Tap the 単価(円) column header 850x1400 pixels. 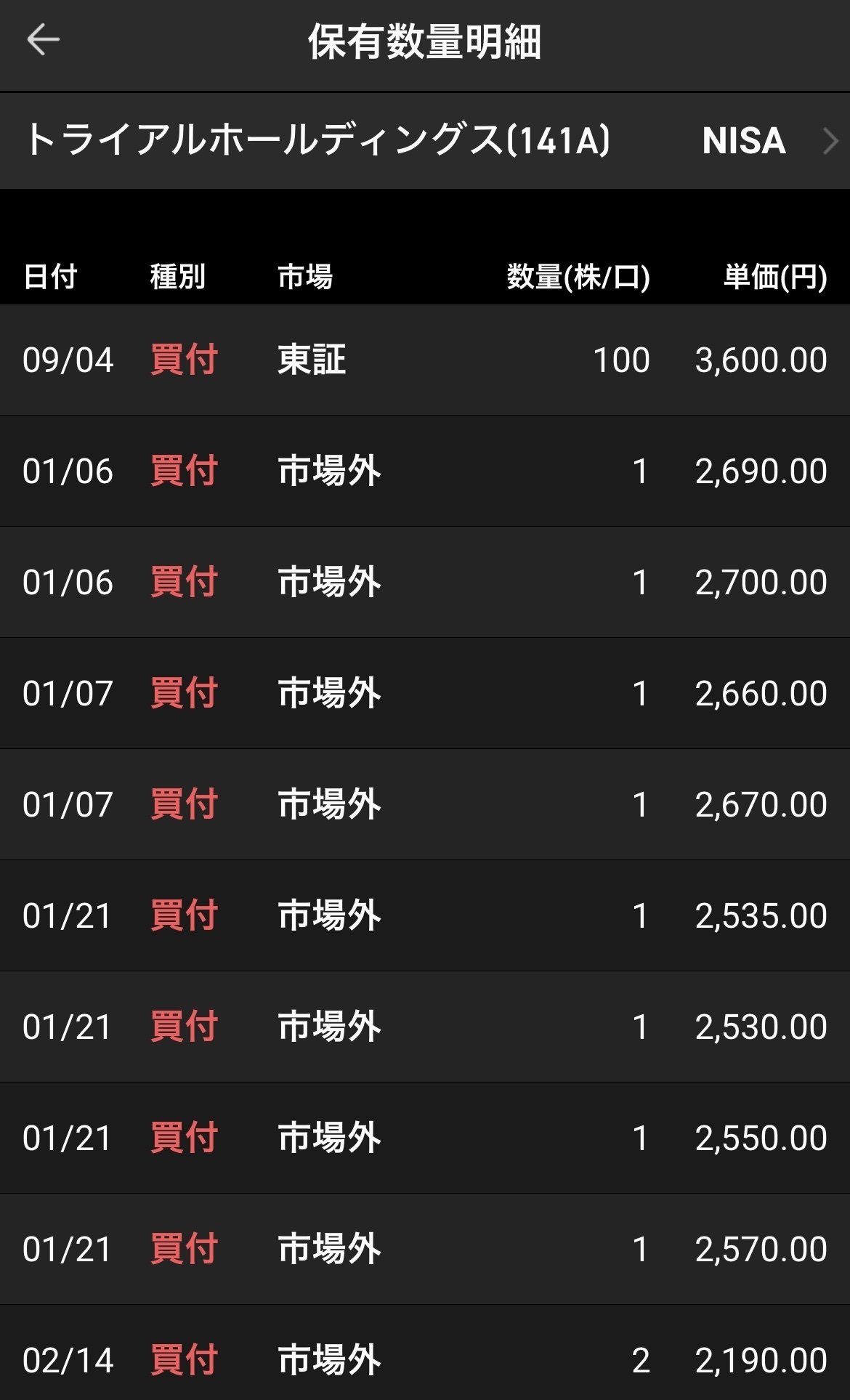pos(774,275)
